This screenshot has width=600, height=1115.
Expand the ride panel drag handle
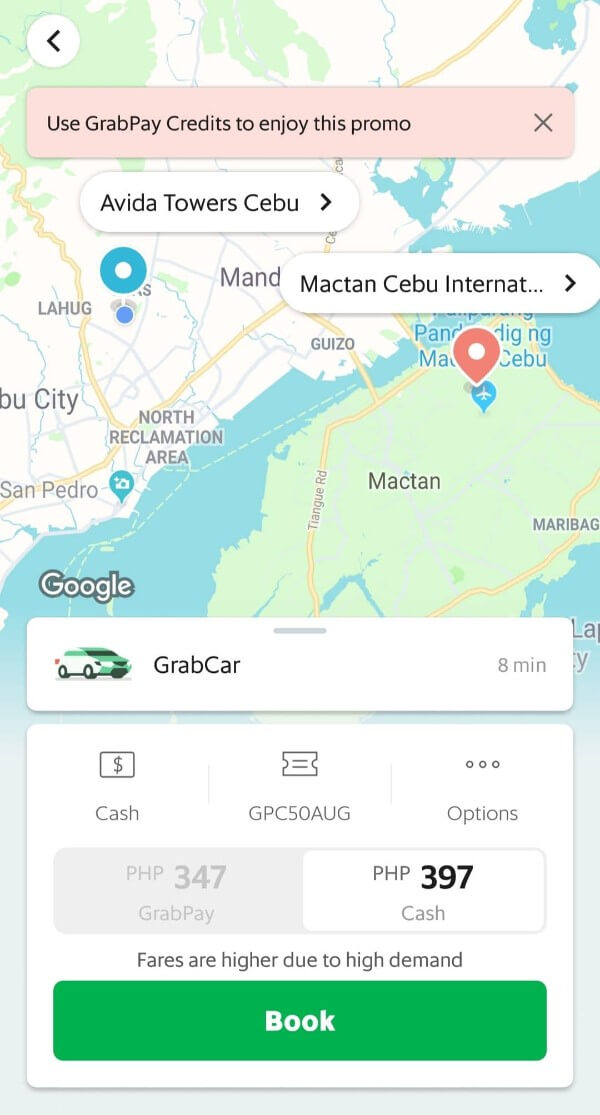(300, 630)
